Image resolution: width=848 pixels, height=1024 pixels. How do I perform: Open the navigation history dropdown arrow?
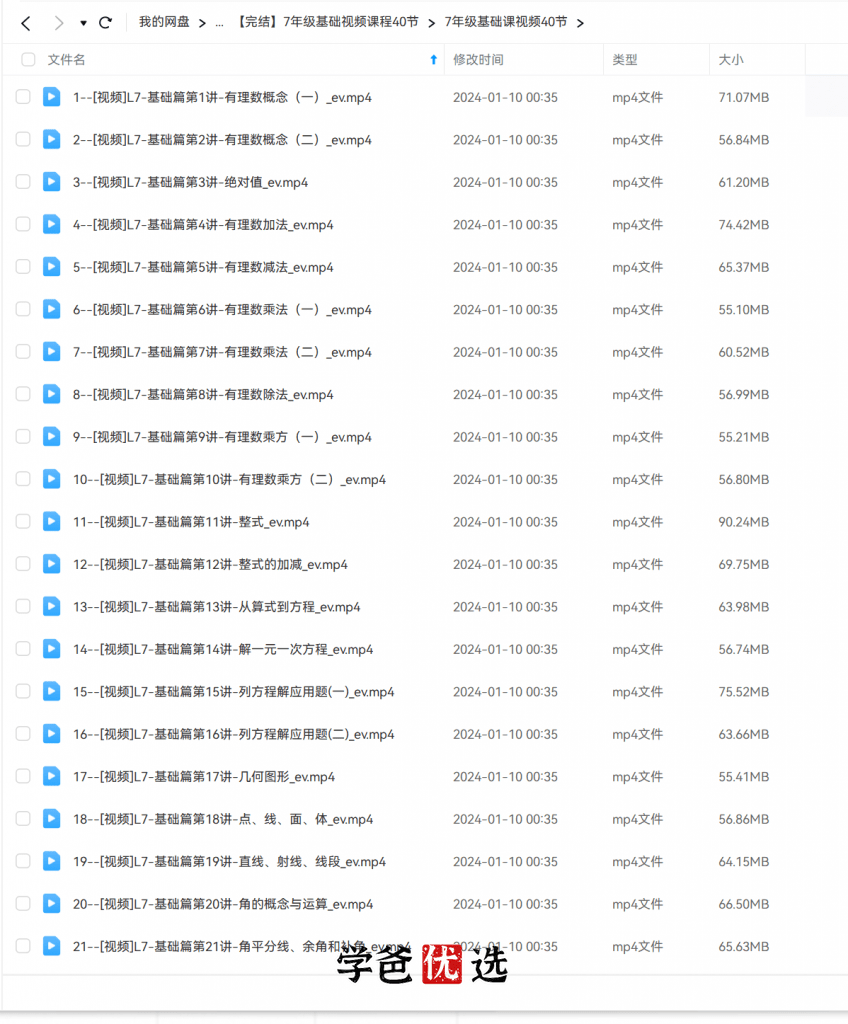pos(83,23)
